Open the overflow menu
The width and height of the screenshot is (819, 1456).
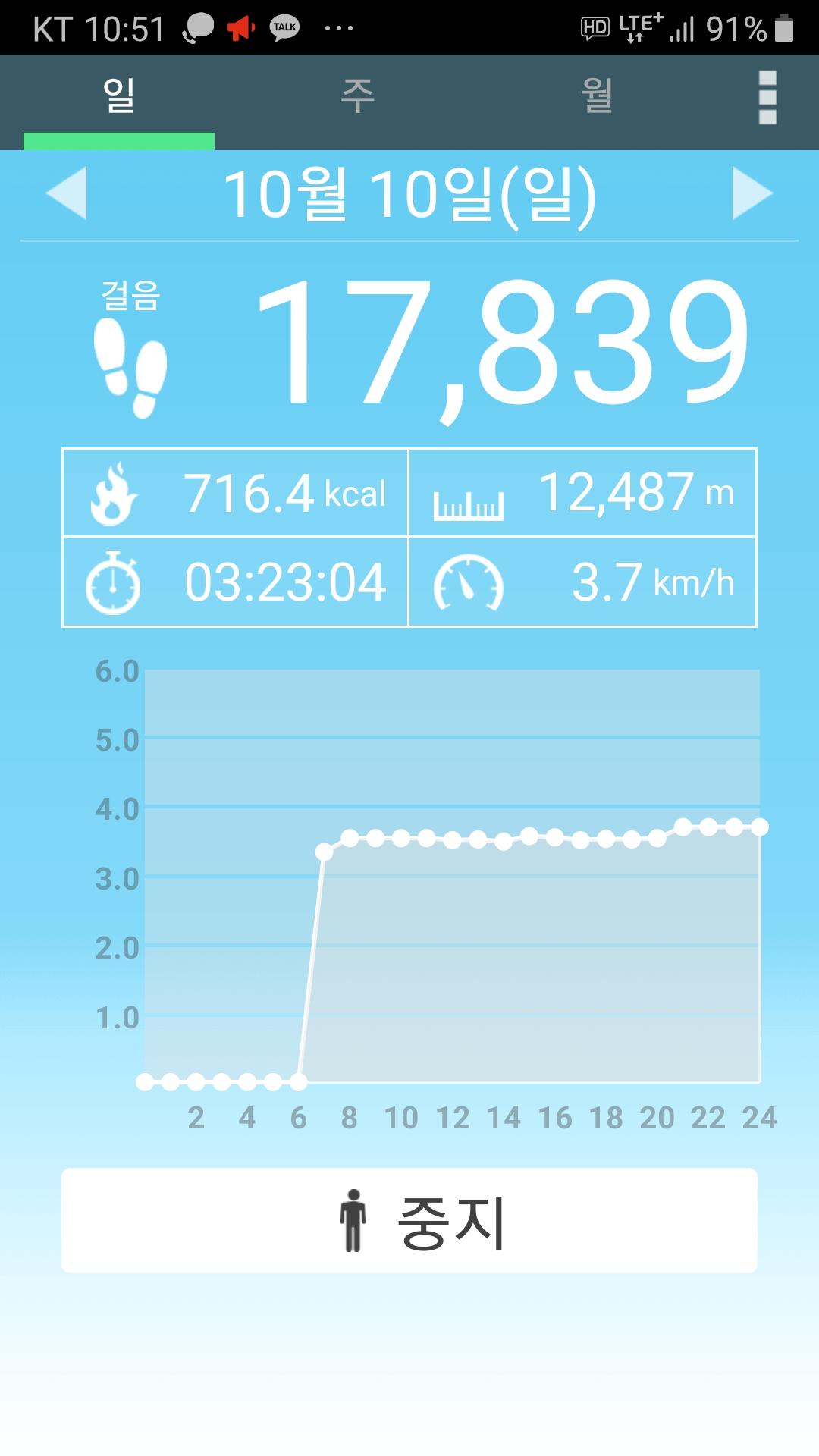pos(767,97)
